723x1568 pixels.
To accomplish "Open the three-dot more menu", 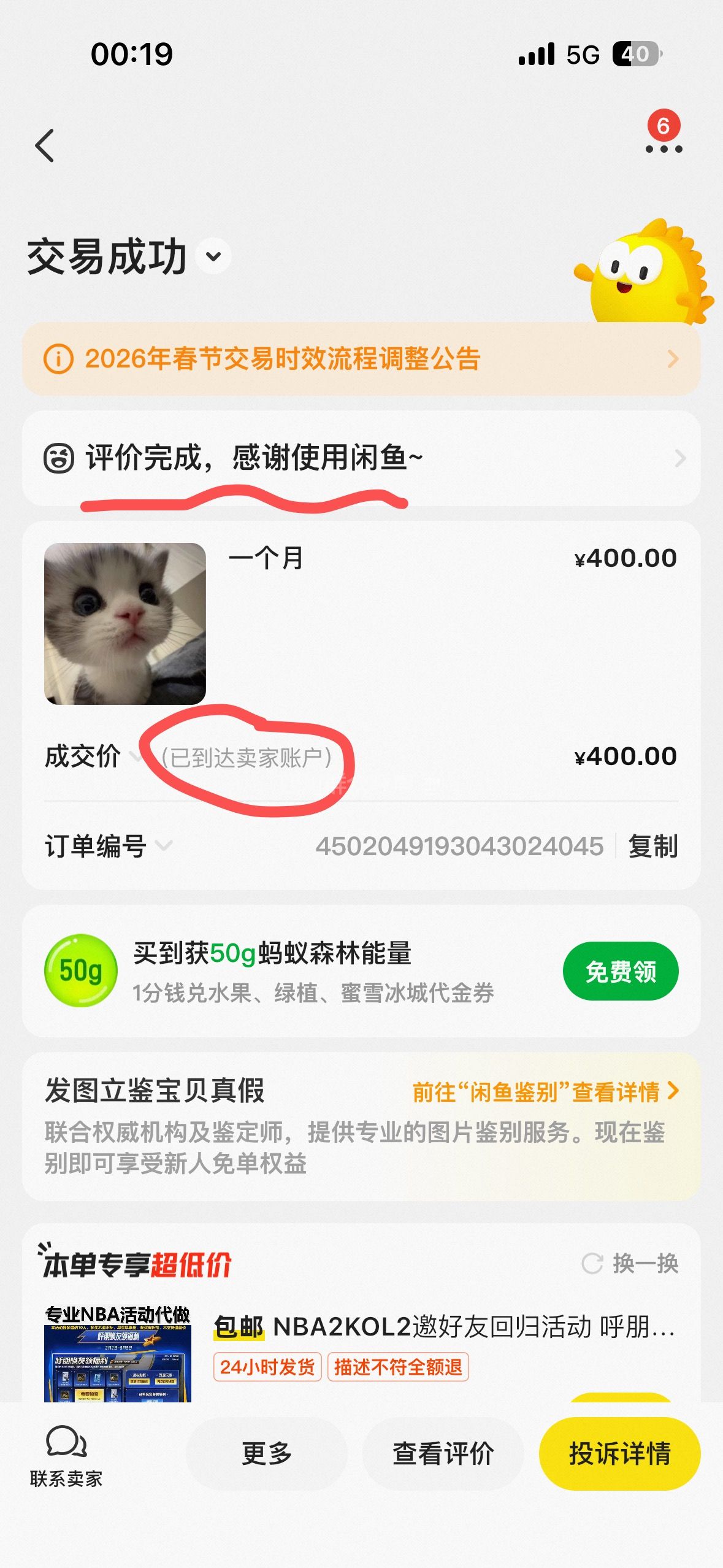I will pos(664,148).
